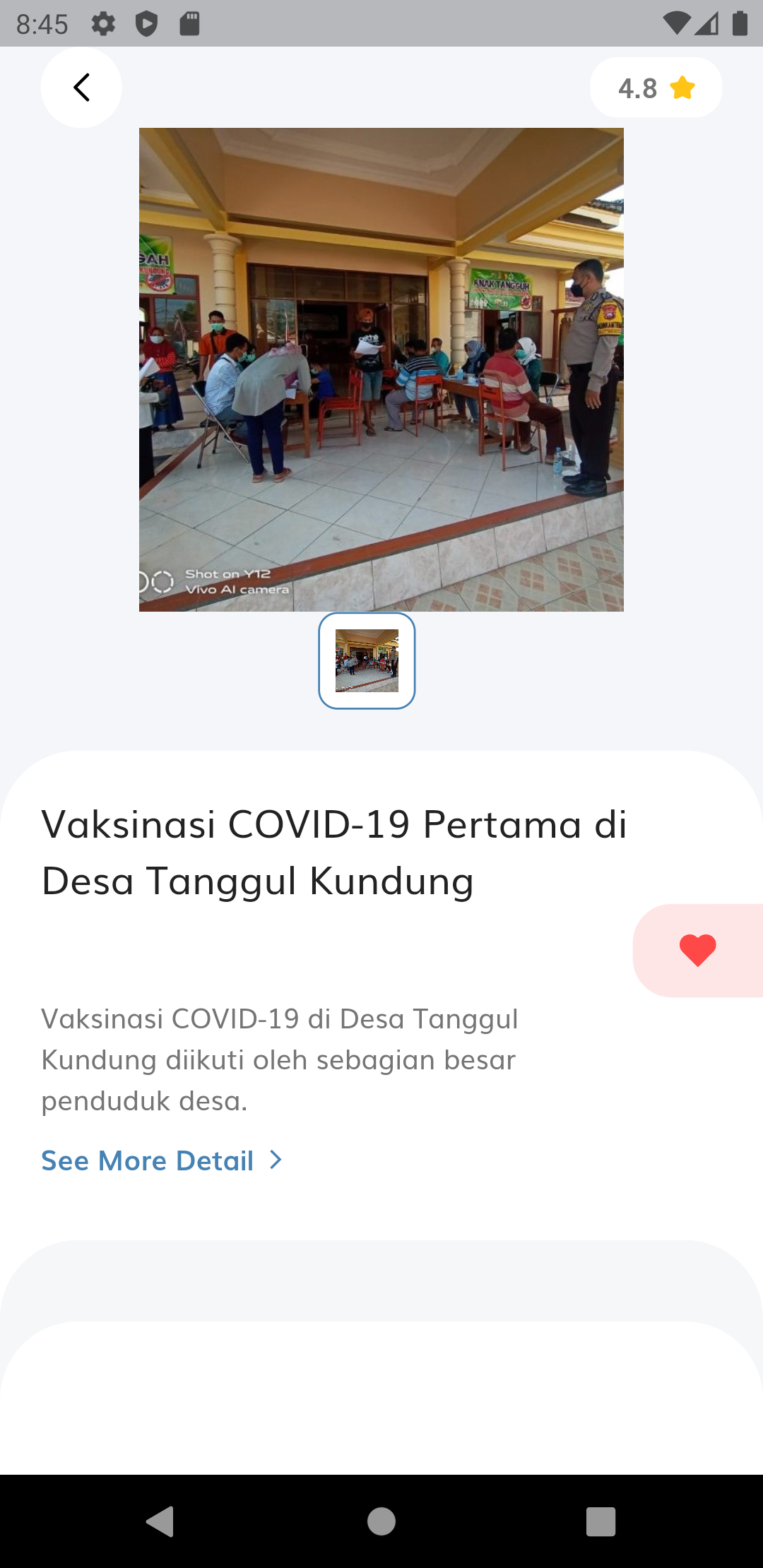Click the cellular signal icon
This screenshot has width=763, height=1568.
(x=705, y=23)
